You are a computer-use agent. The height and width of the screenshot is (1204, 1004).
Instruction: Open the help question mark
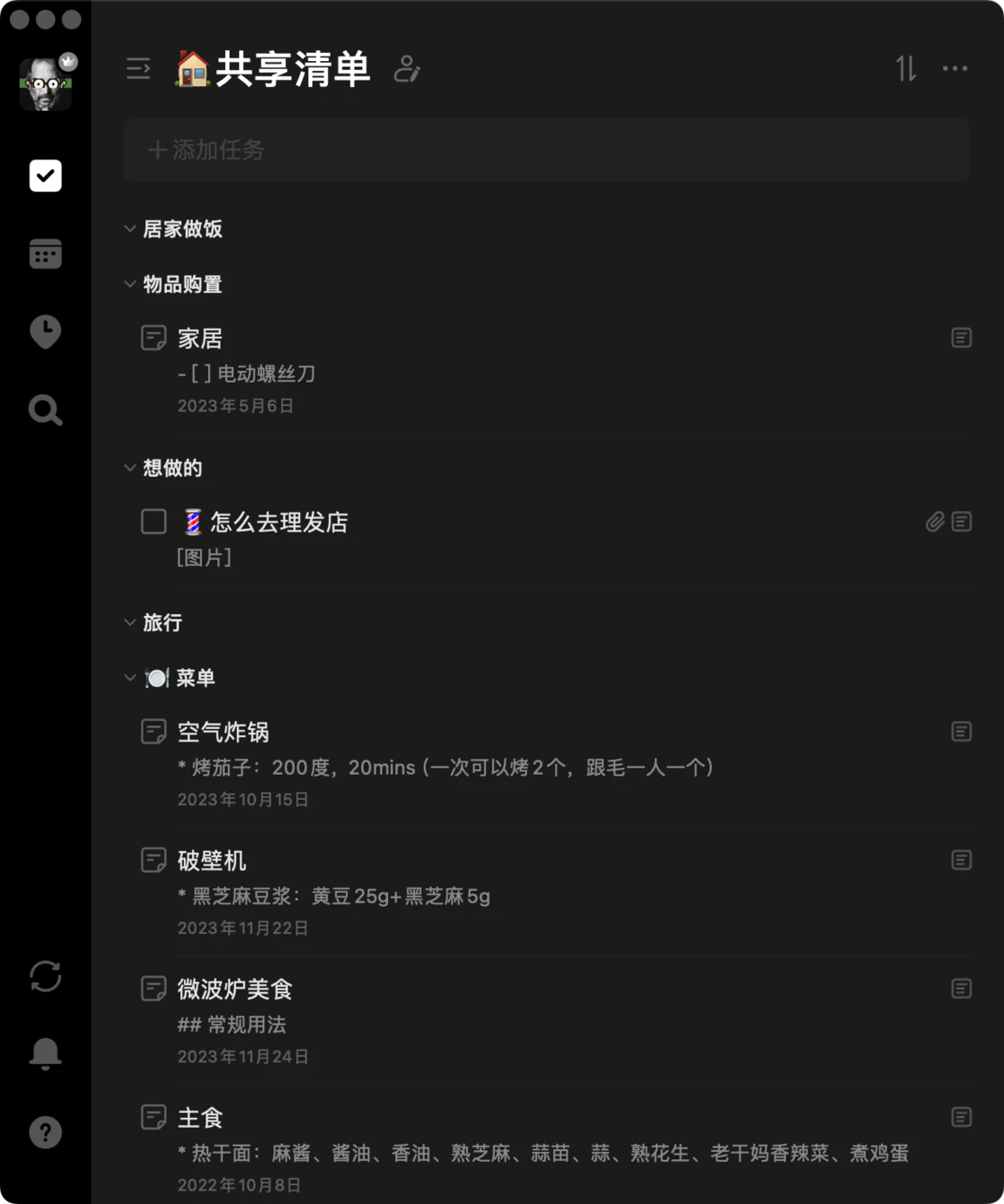pos(46,1132)
